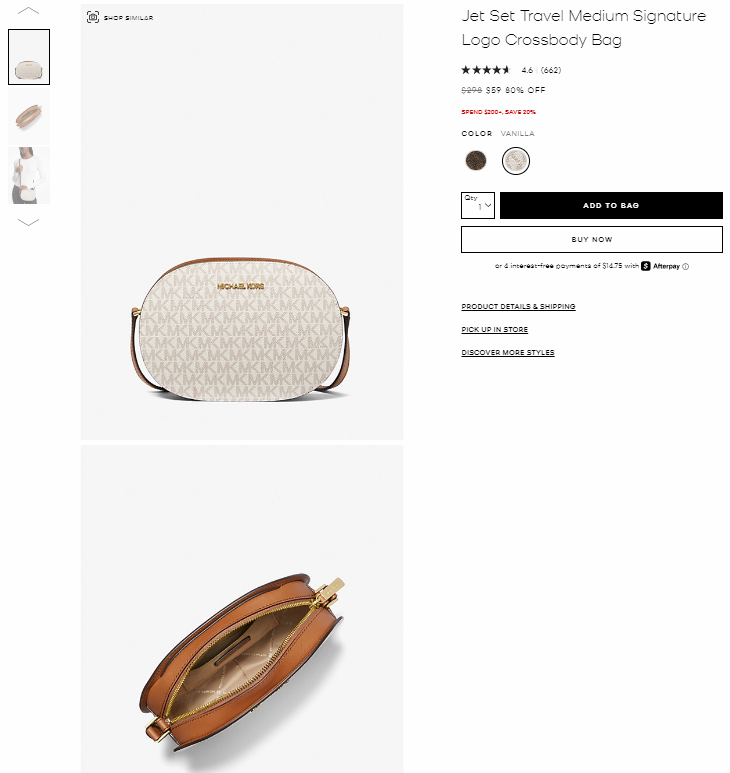
Task: Open the main front-view bag image
Action: point(242,330)
